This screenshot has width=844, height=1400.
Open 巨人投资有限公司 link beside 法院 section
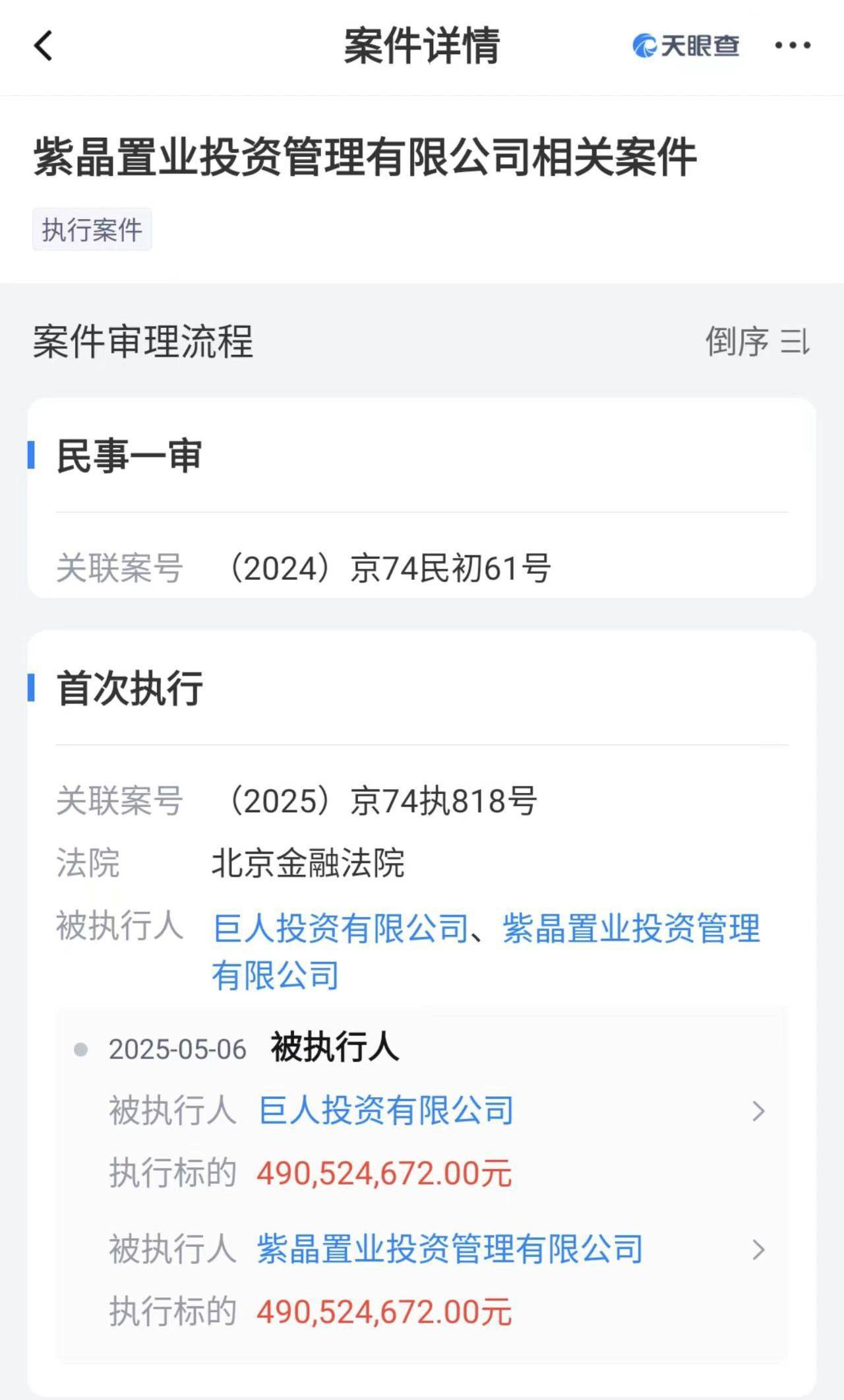pyautogui.click(x=341, y=928)
